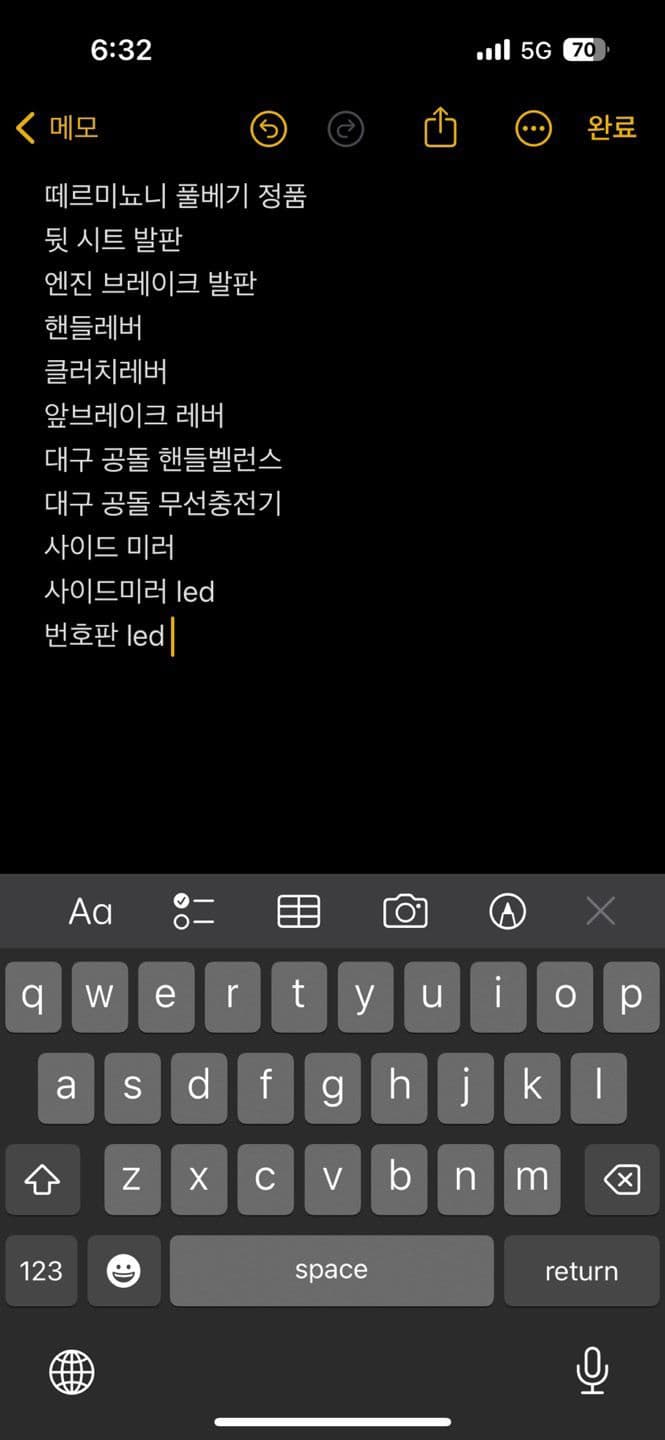The image size is (665, 1440).
Task: Switch to the 123 numeric keyboard
Action: (x=41, y=1271)
